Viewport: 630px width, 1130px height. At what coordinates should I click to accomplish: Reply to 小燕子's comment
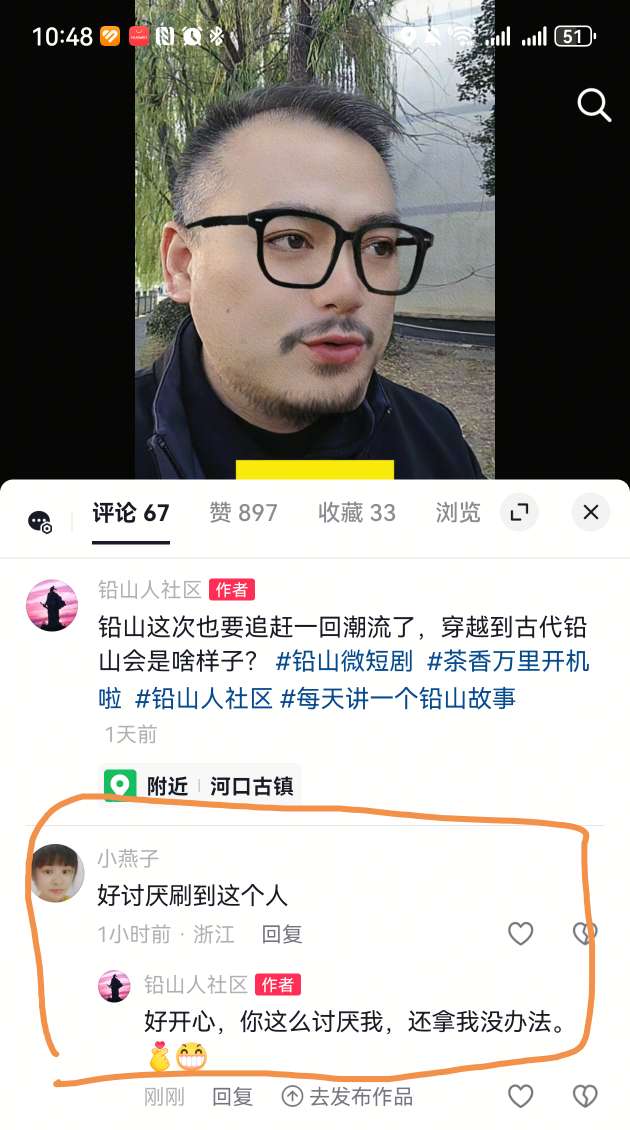coord(282,934)
